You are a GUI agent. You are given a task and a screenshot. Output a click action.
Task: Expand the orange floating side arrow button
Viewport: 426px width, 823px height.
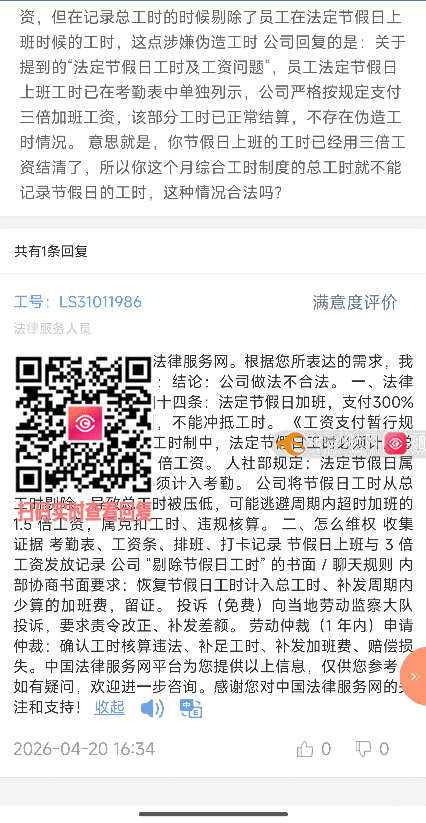pos(414,676)
